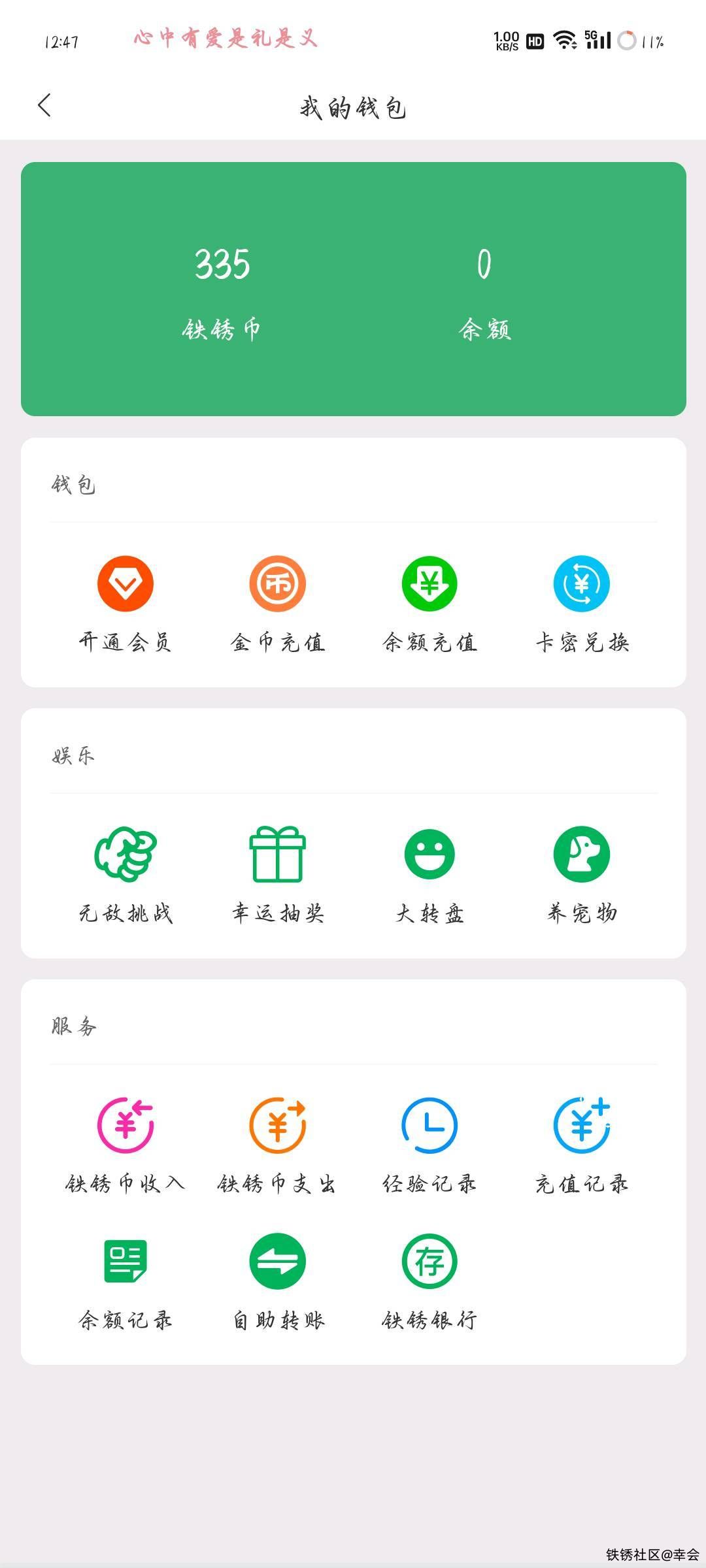The height and width of the screenshot is (1568, 706).
Task: Open 大转盘 spin wheel
Action: tap(429, 855)
